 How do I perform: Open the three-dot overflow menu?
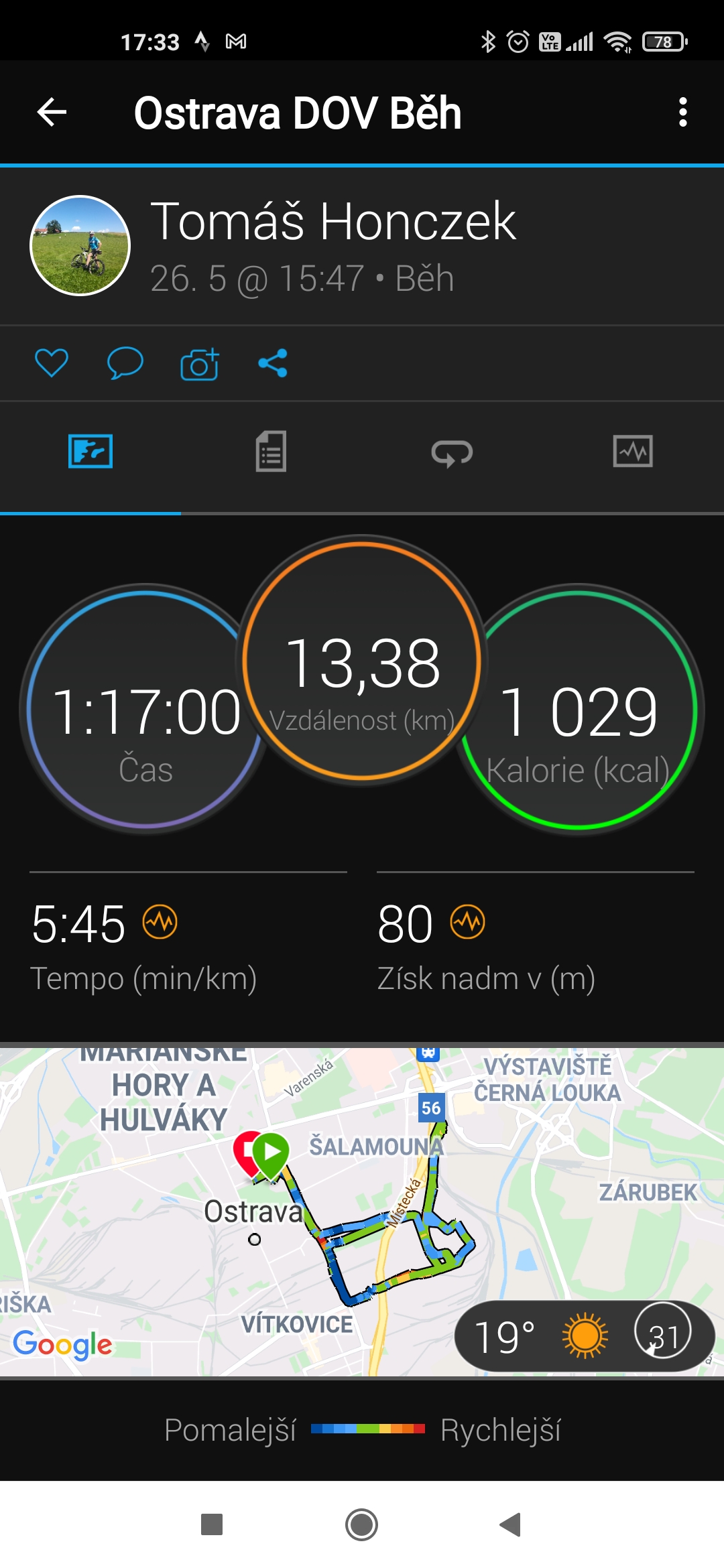682,112
